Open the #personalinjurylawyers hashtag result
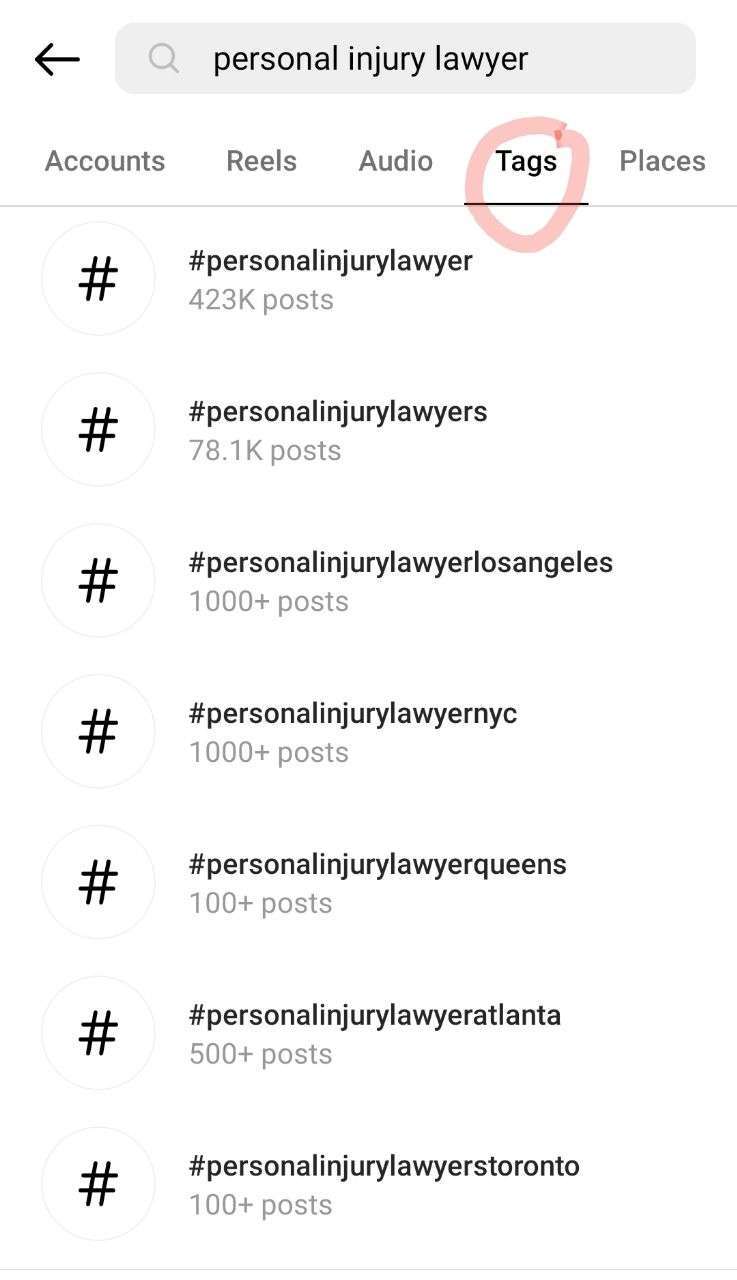The width and height of the screenshot is (737, 1280). 337,430
